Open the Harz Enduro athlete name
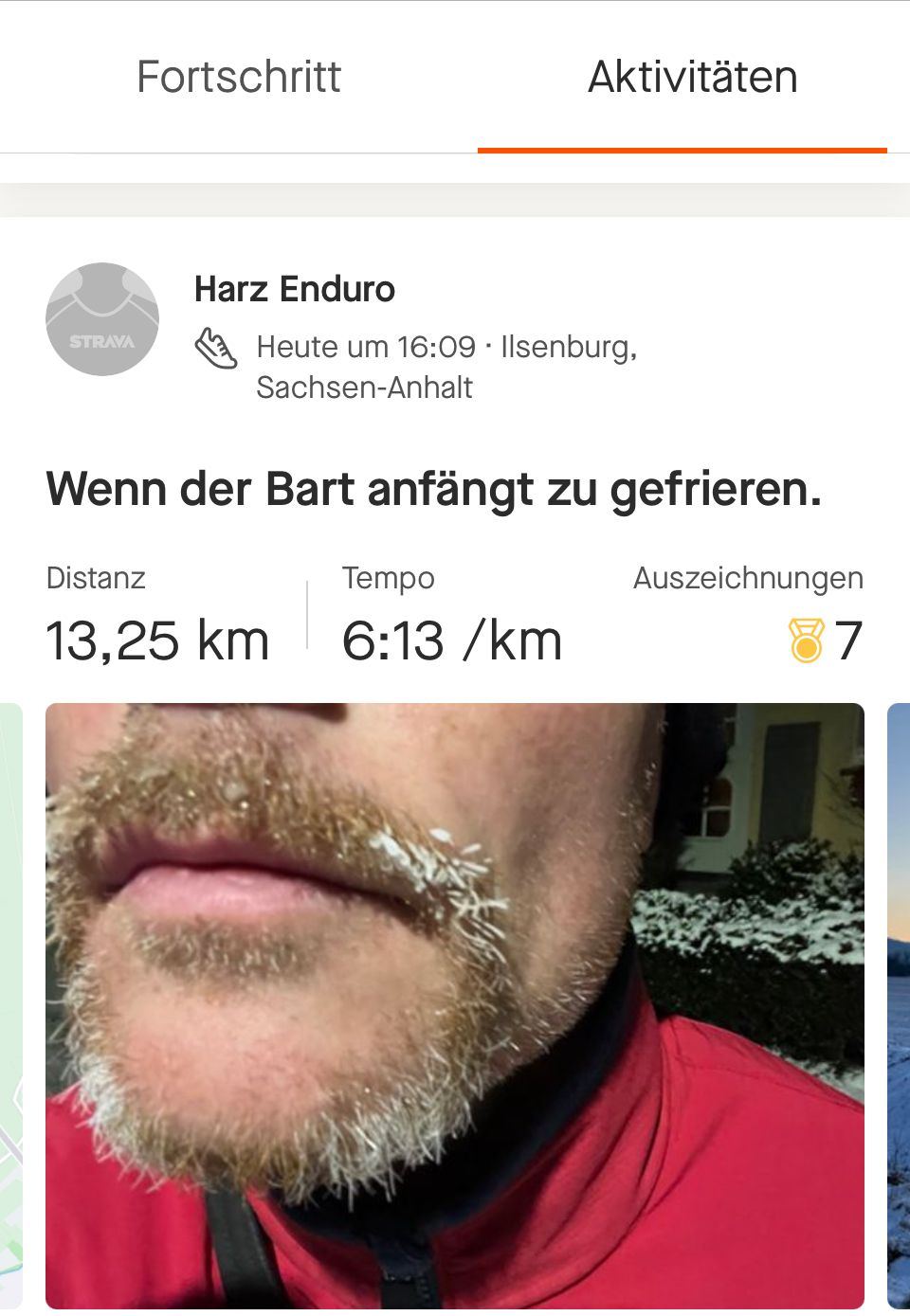Screen dimensions: 910x1316 point(294,289)
